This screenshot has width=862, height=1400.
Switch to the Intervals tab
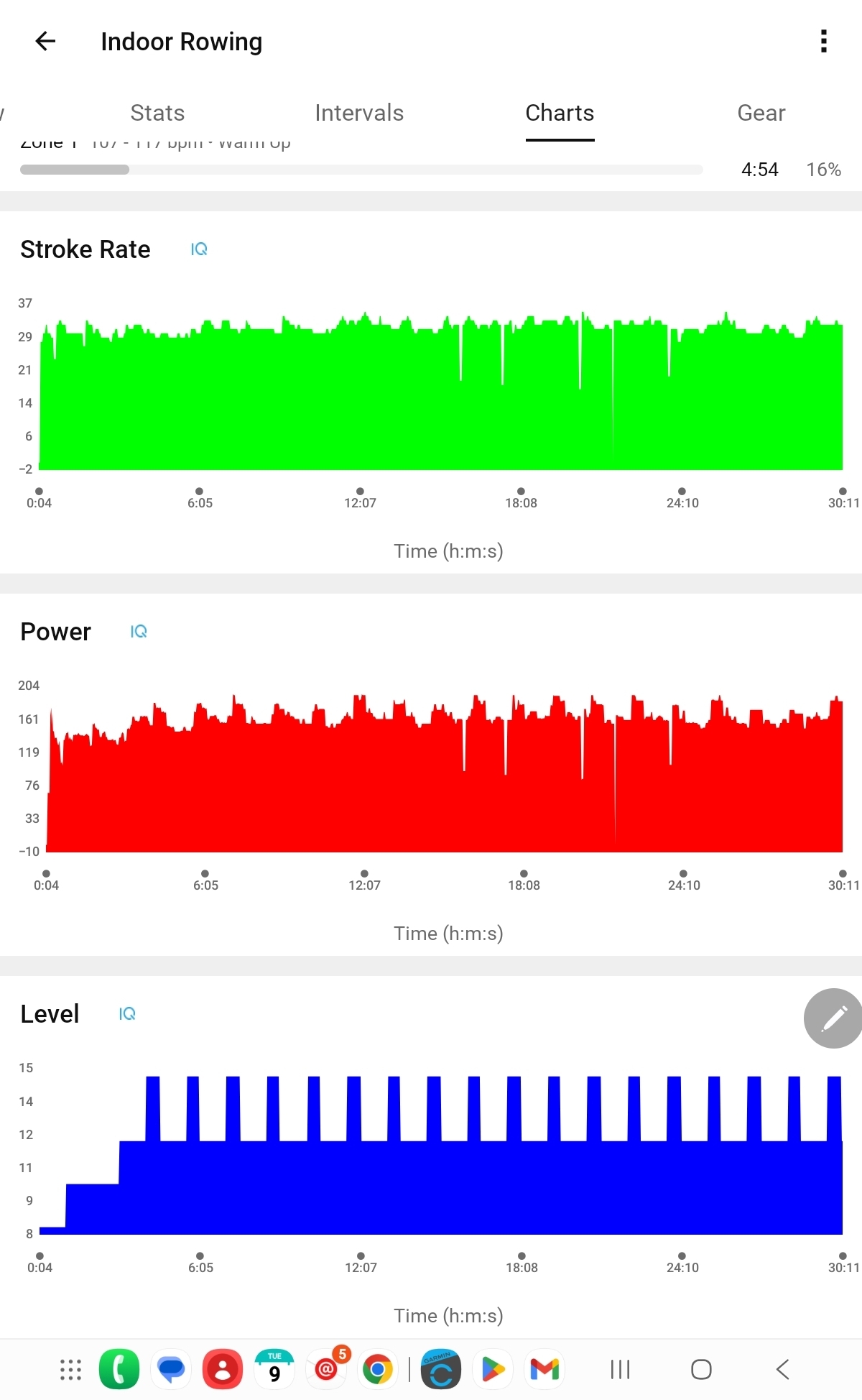(359, 113)
